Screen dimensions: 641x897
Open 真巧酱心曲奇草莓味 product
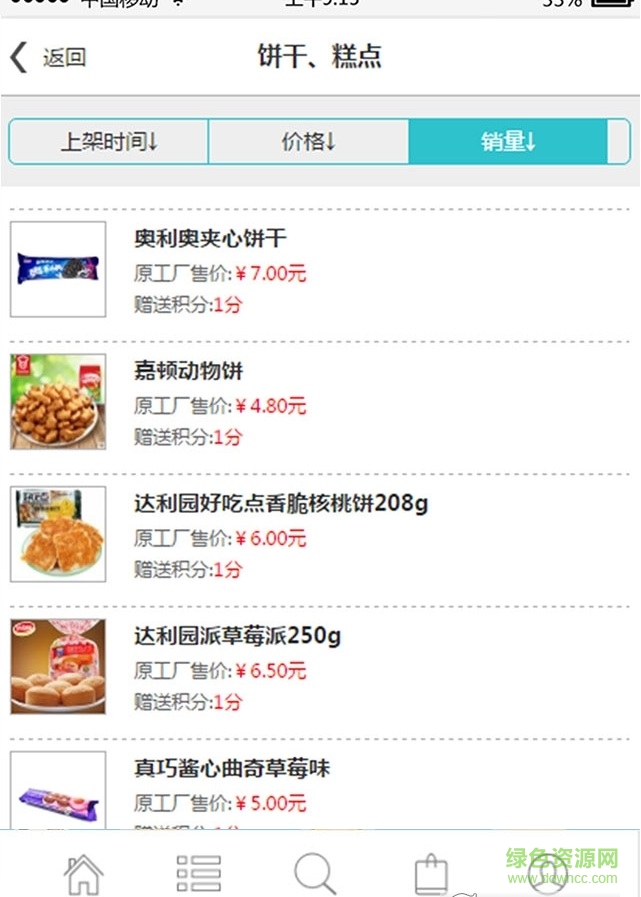(232, 769)
